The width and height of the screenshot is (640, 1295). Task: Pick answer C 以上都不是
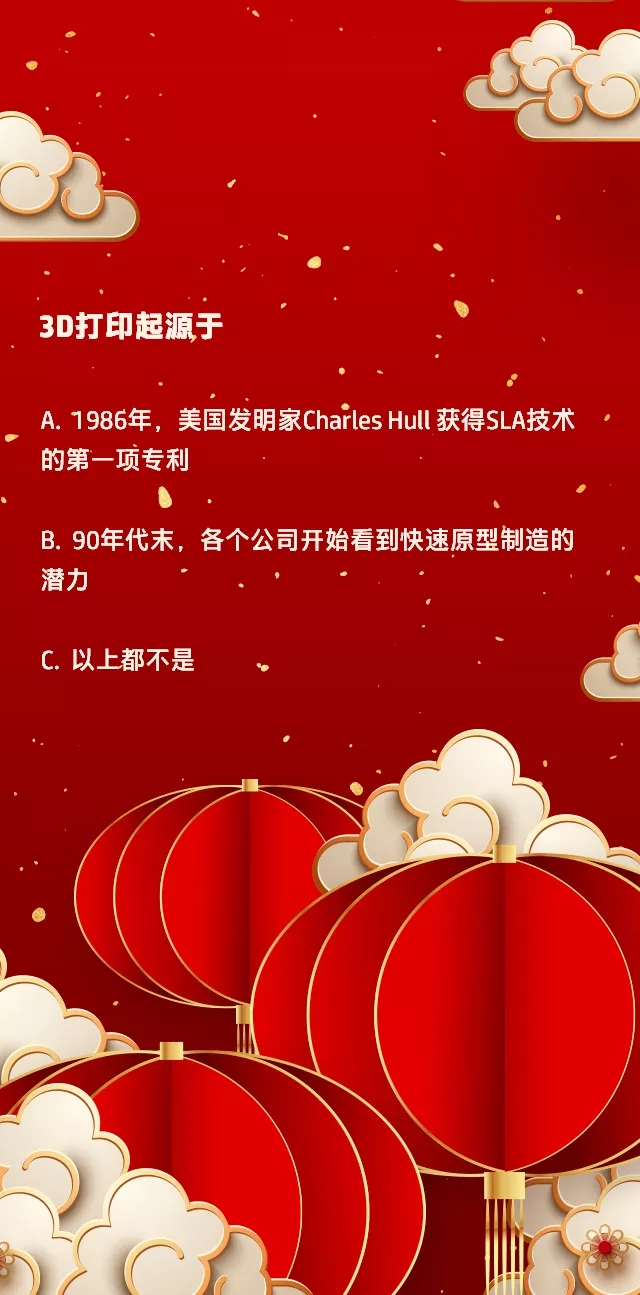tap(118, 660)
